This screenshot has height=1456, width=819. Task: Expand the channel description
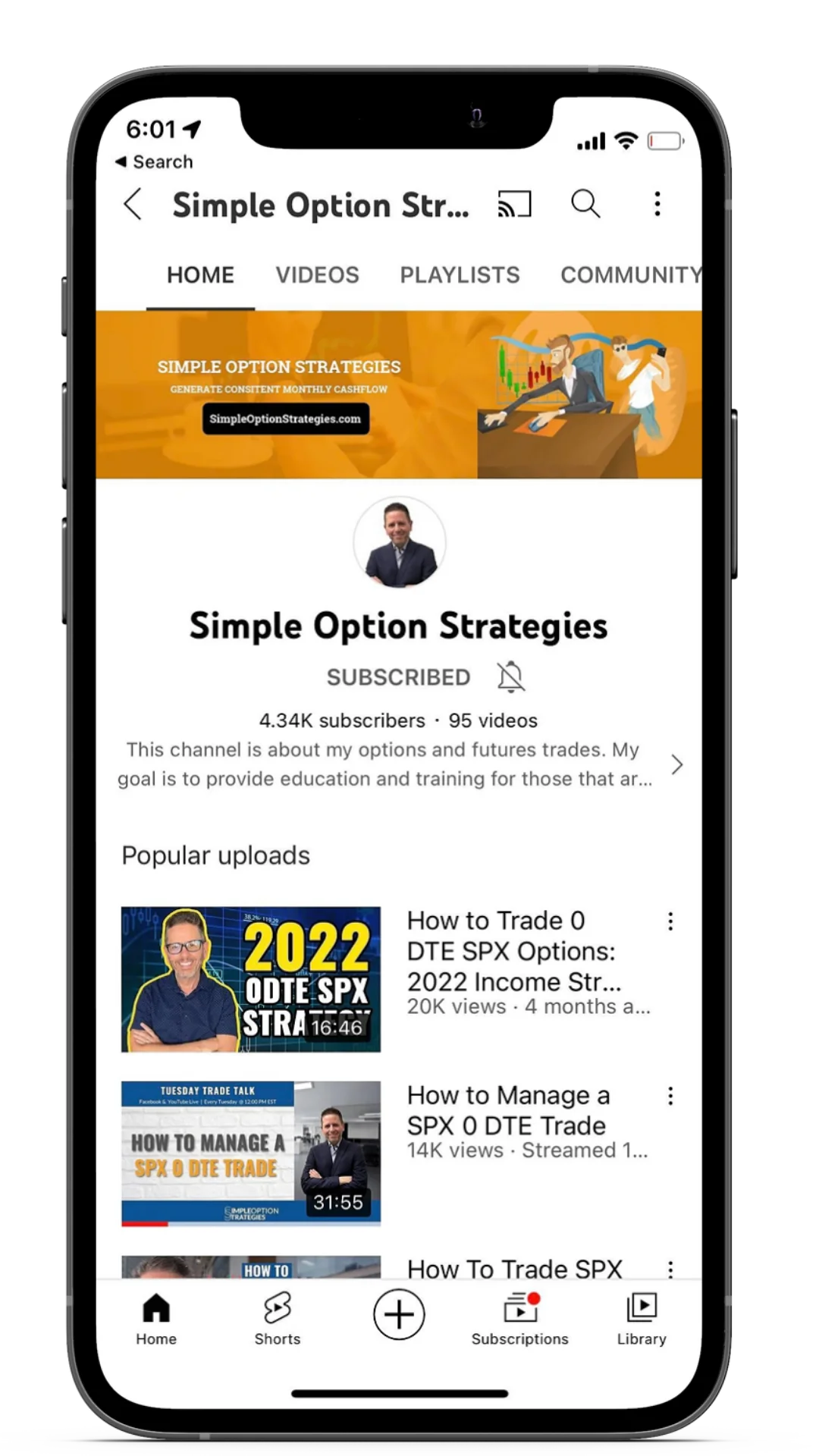[676, 764]
